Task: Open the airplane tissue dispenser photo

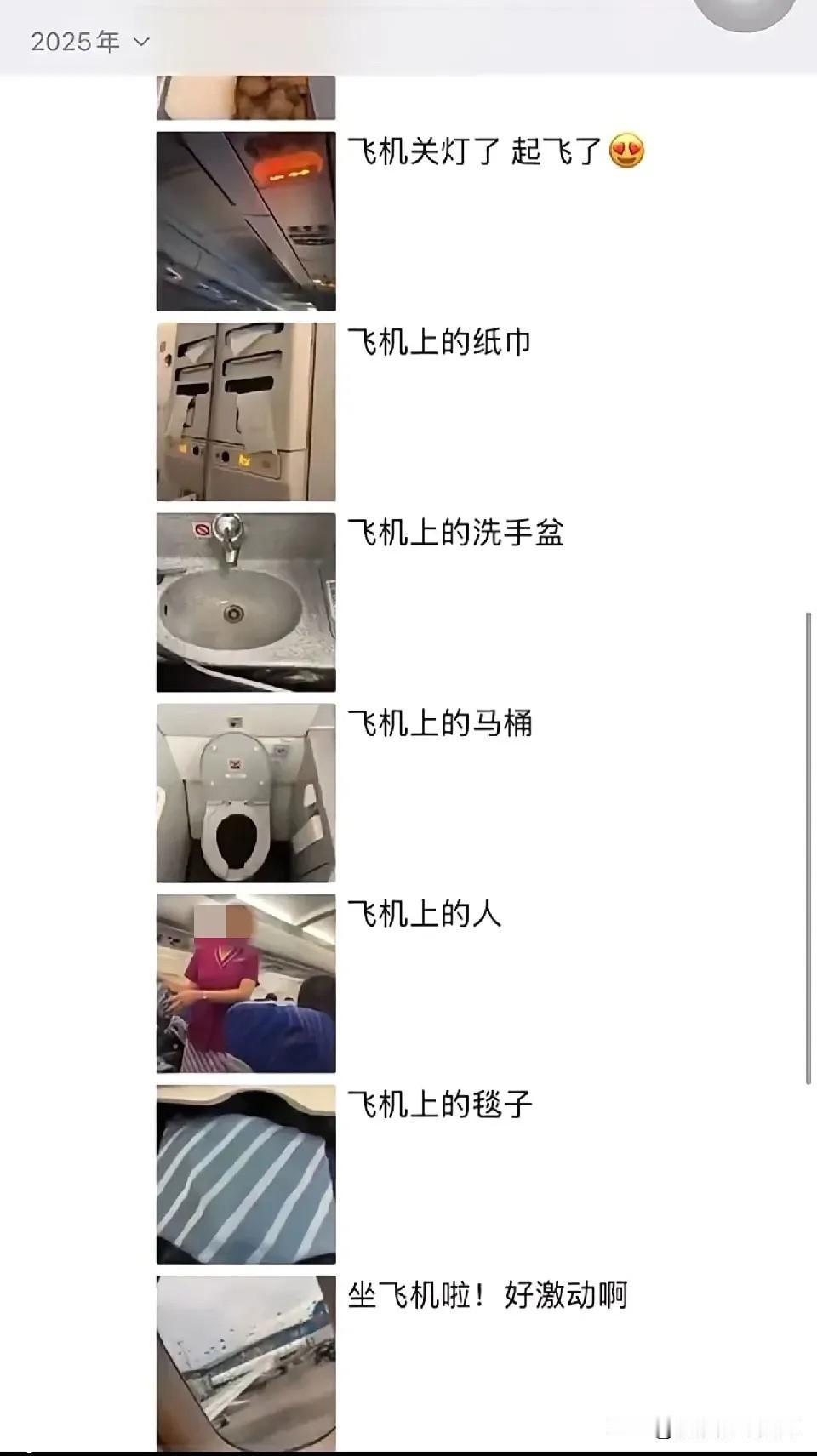Action: click(x=246, y=409)
